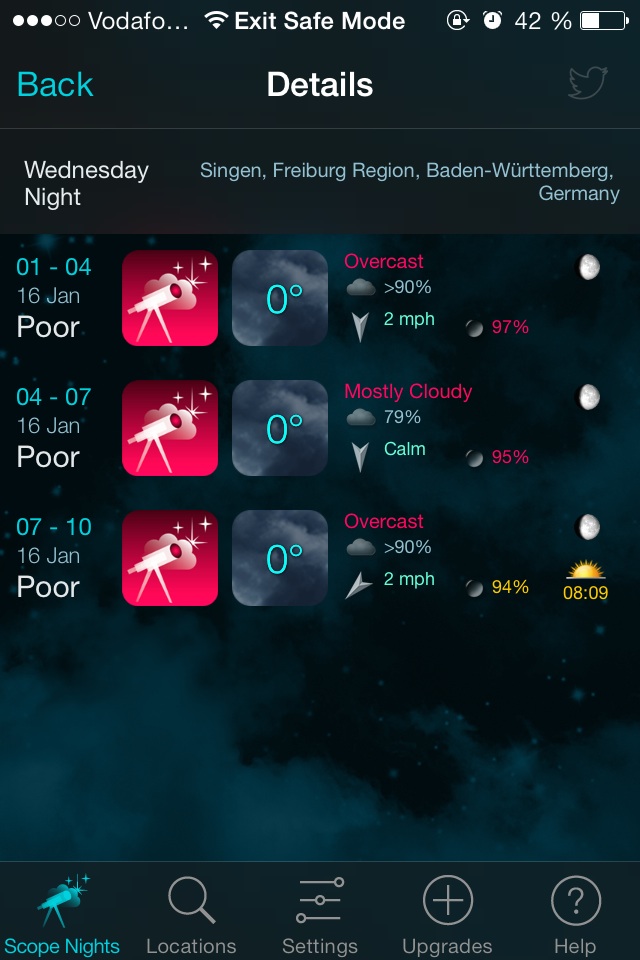640x960 pixels.
Task: Switch to the Scope Nights tab
Action: point(62,914)
